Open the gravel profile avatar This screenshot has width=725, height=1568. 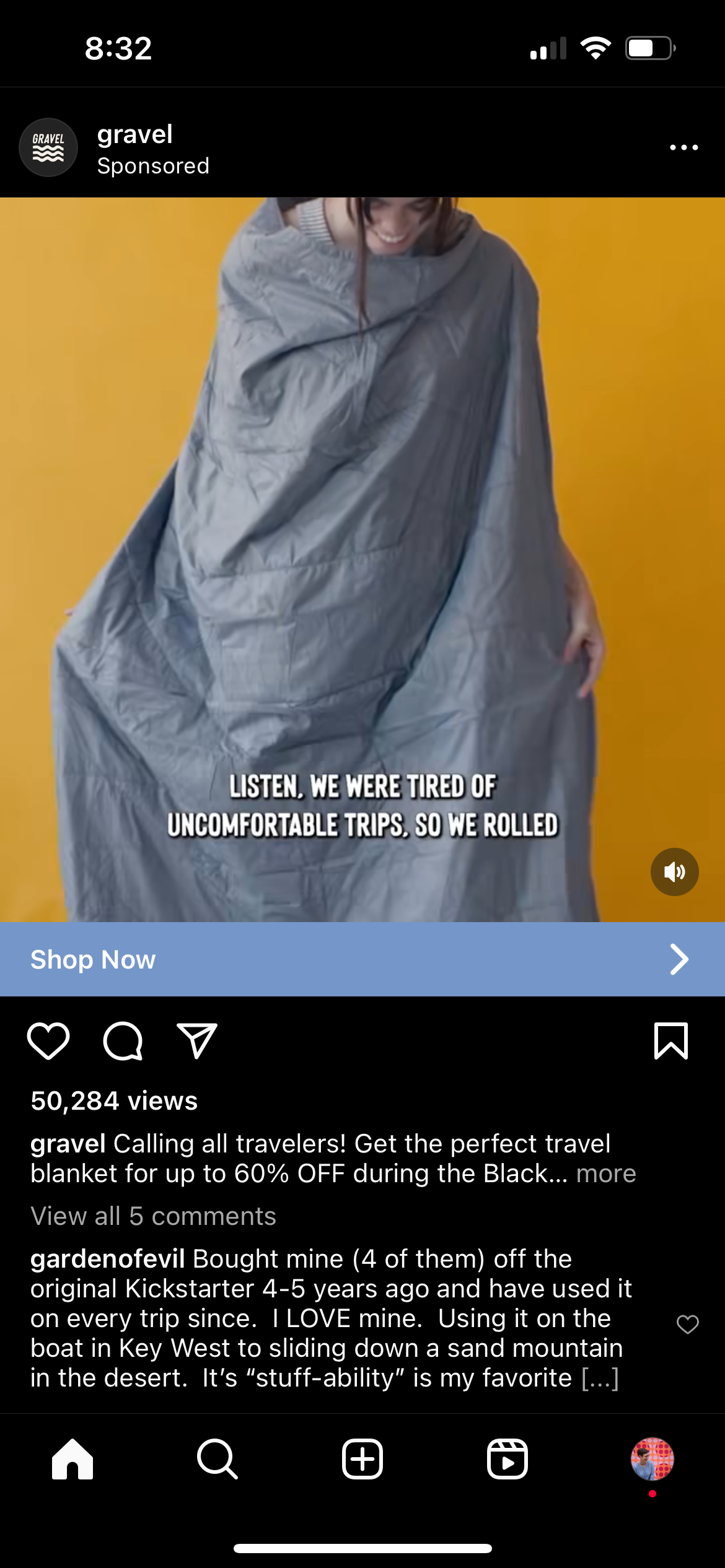(48, 147)
